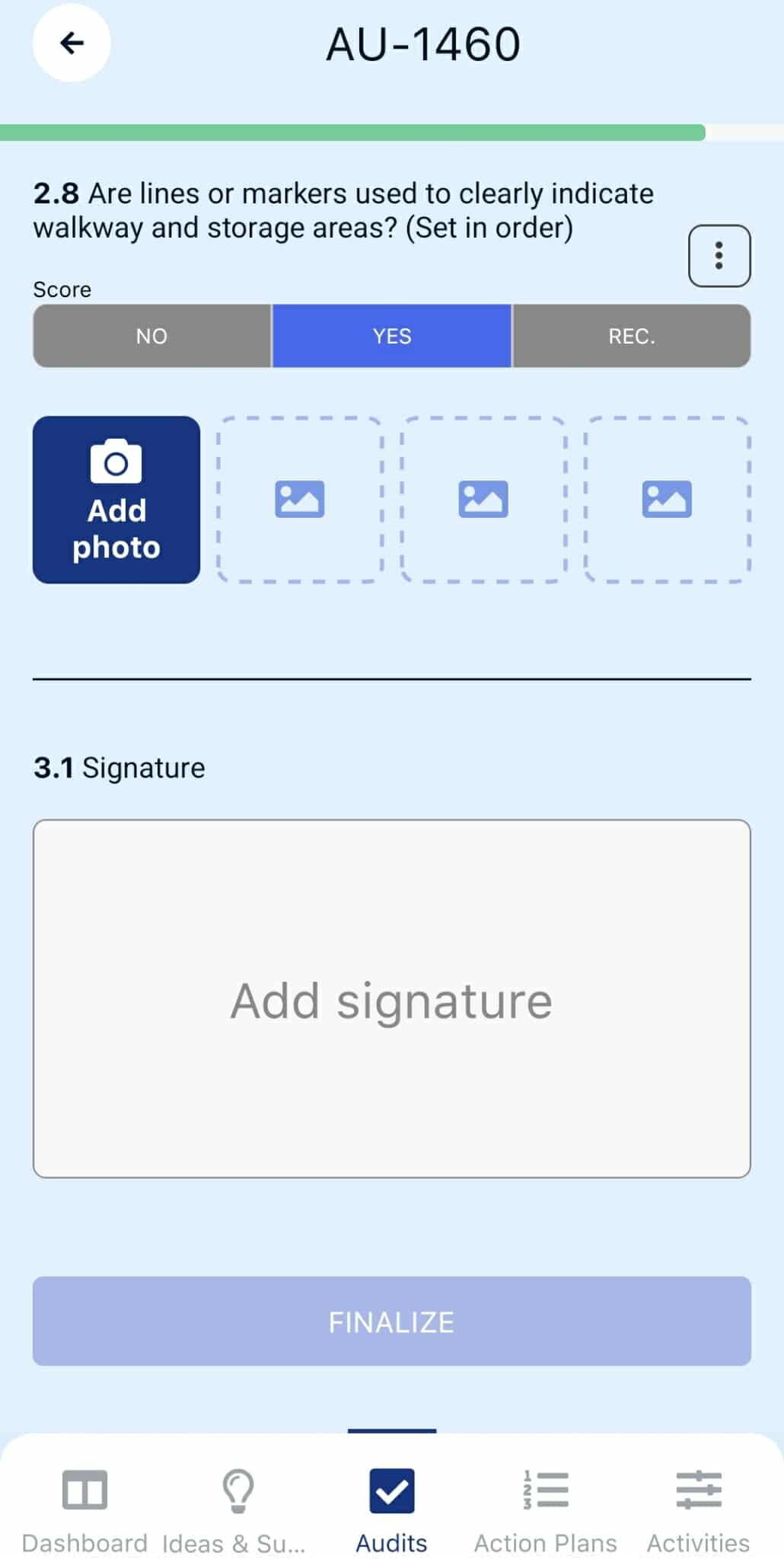
Task: Go to the Action Plans tab
Action: click(546, 1508)
